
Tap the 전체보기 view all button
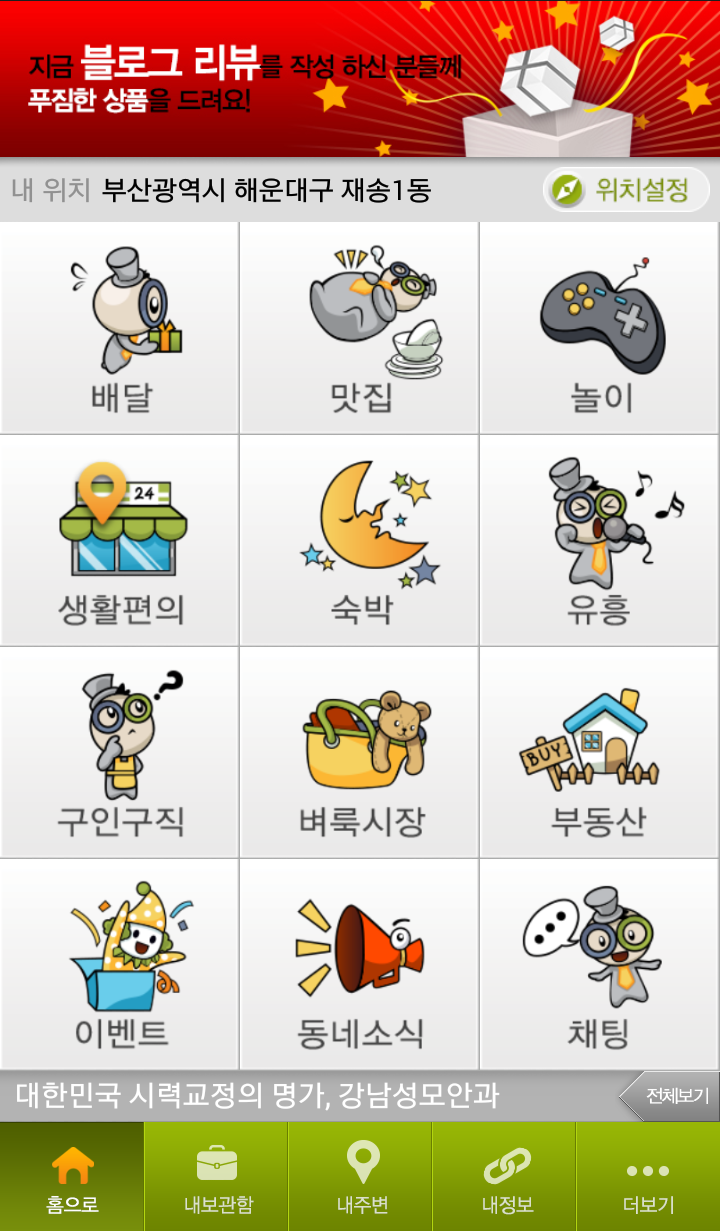670,1096
